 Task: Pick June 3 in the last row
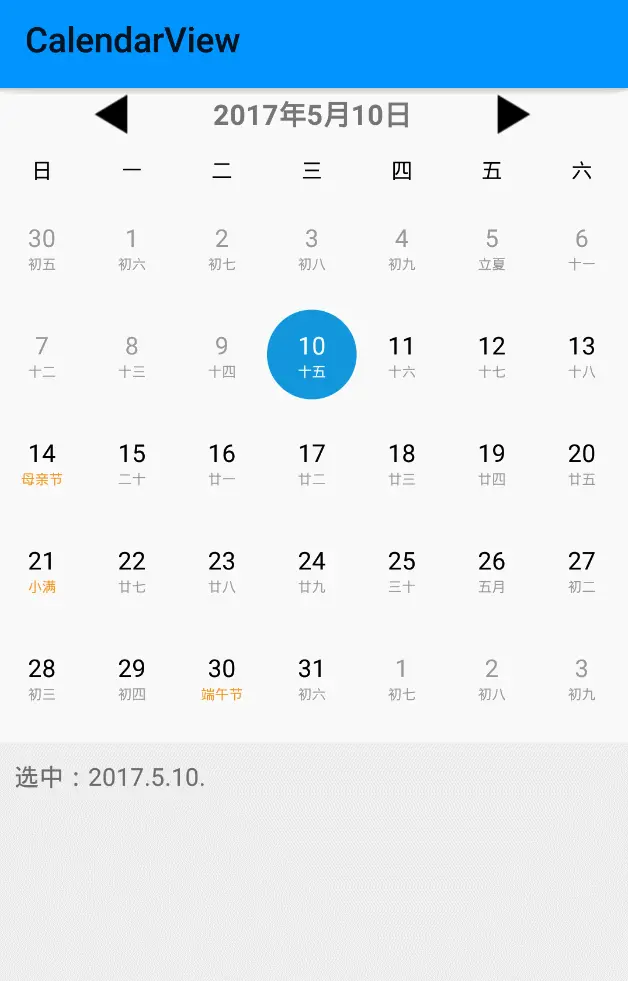pyautogui.click(x=582, y=678)
